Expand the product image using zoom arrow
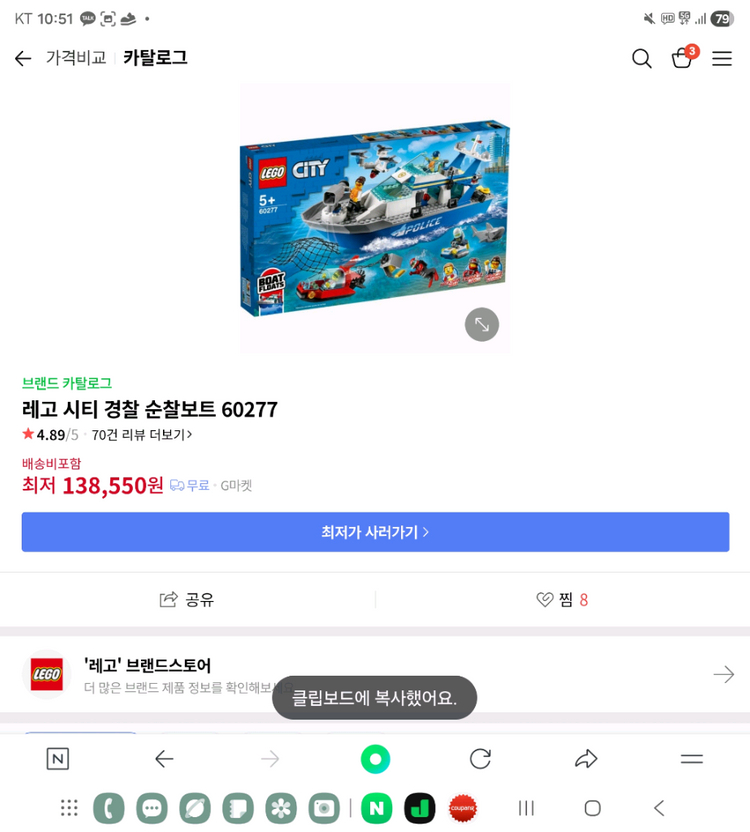The image size is (750, 832). 481,324
